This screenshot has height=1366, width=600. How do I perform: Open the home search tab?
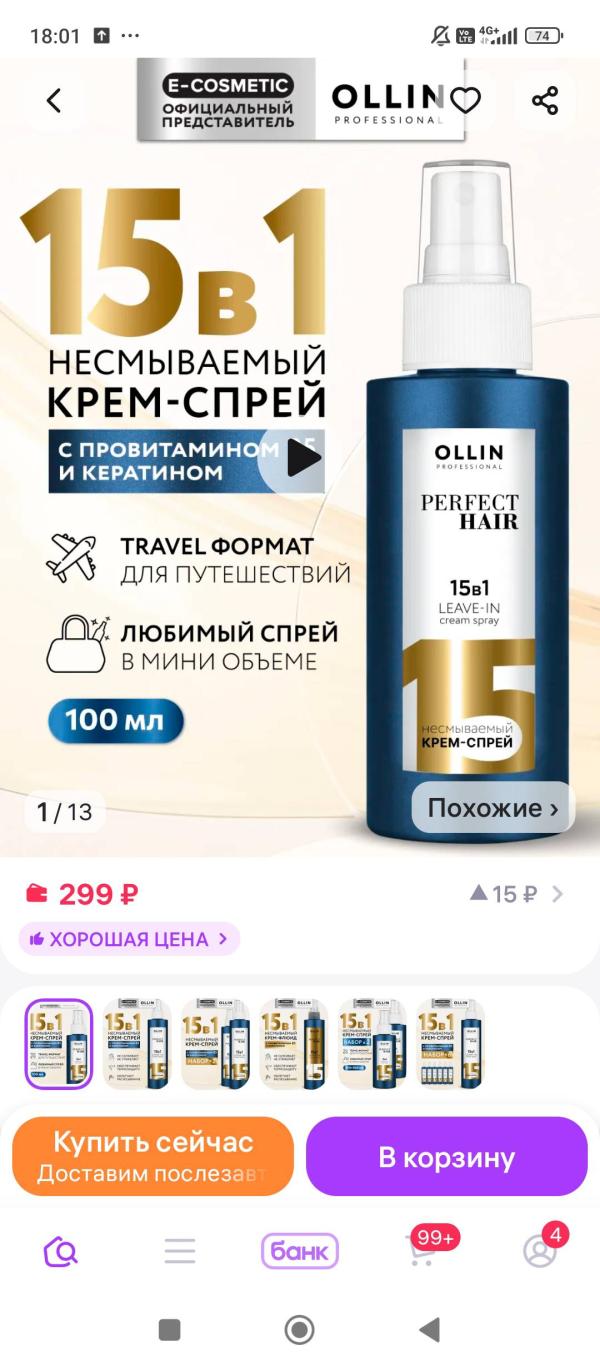[60, 1251]
